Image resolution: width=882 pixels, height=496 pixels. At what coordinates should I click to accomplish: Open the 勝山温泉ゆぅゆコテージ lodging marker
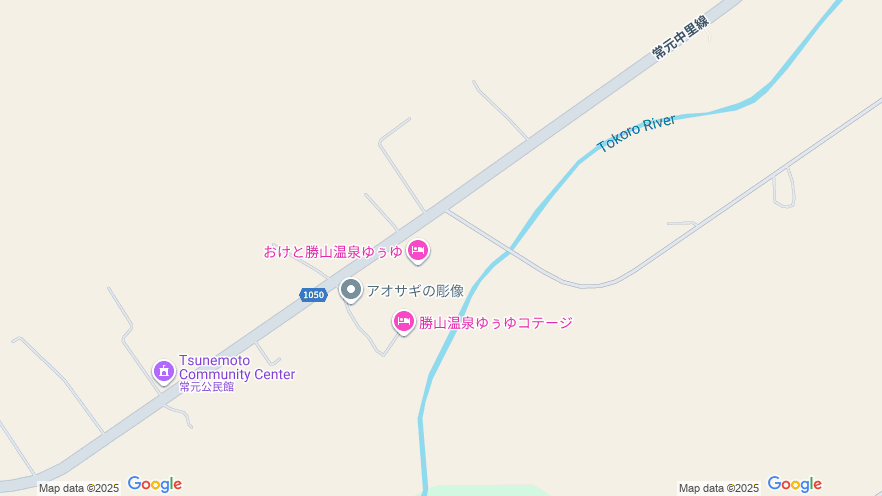[403, 321]
